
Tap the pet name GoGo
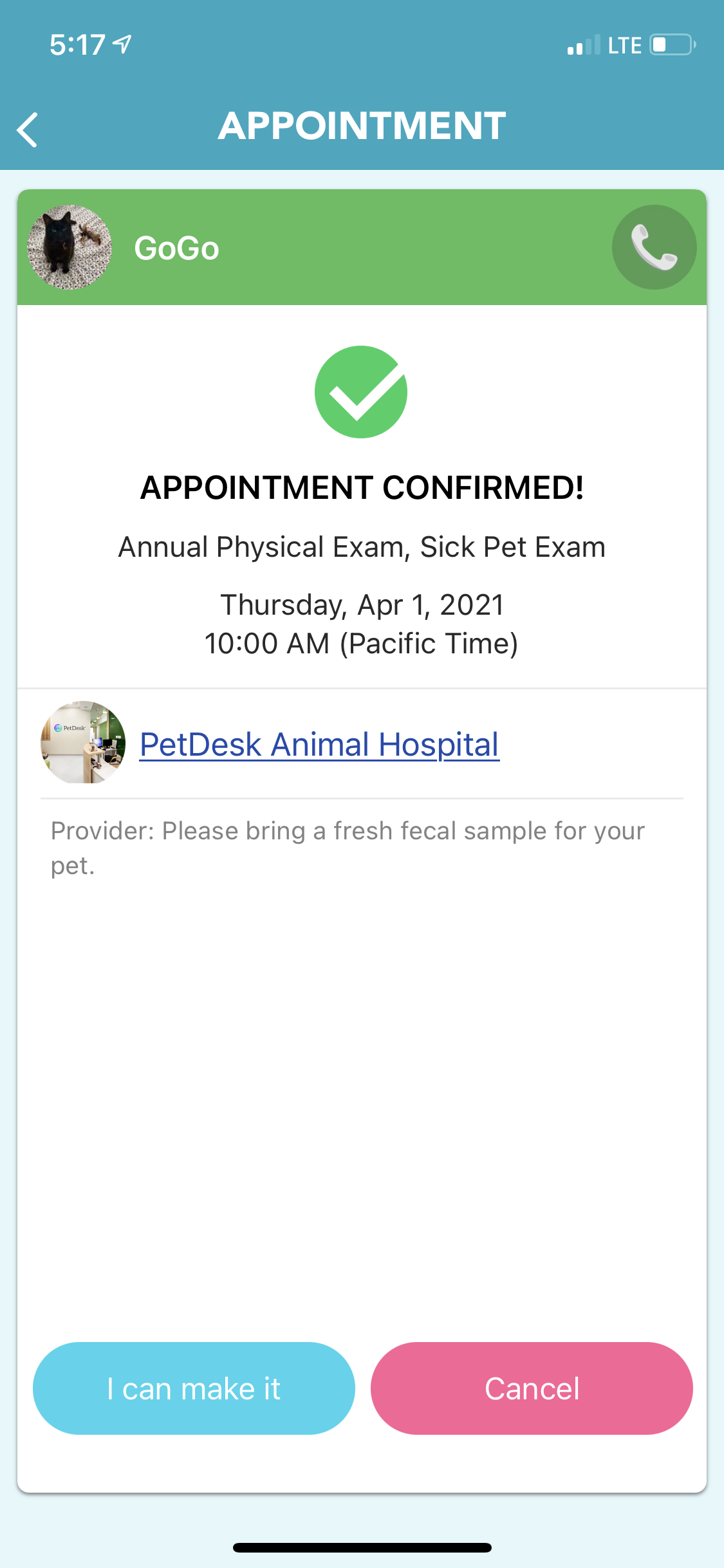pyautogui.click(x=176, y=248)
